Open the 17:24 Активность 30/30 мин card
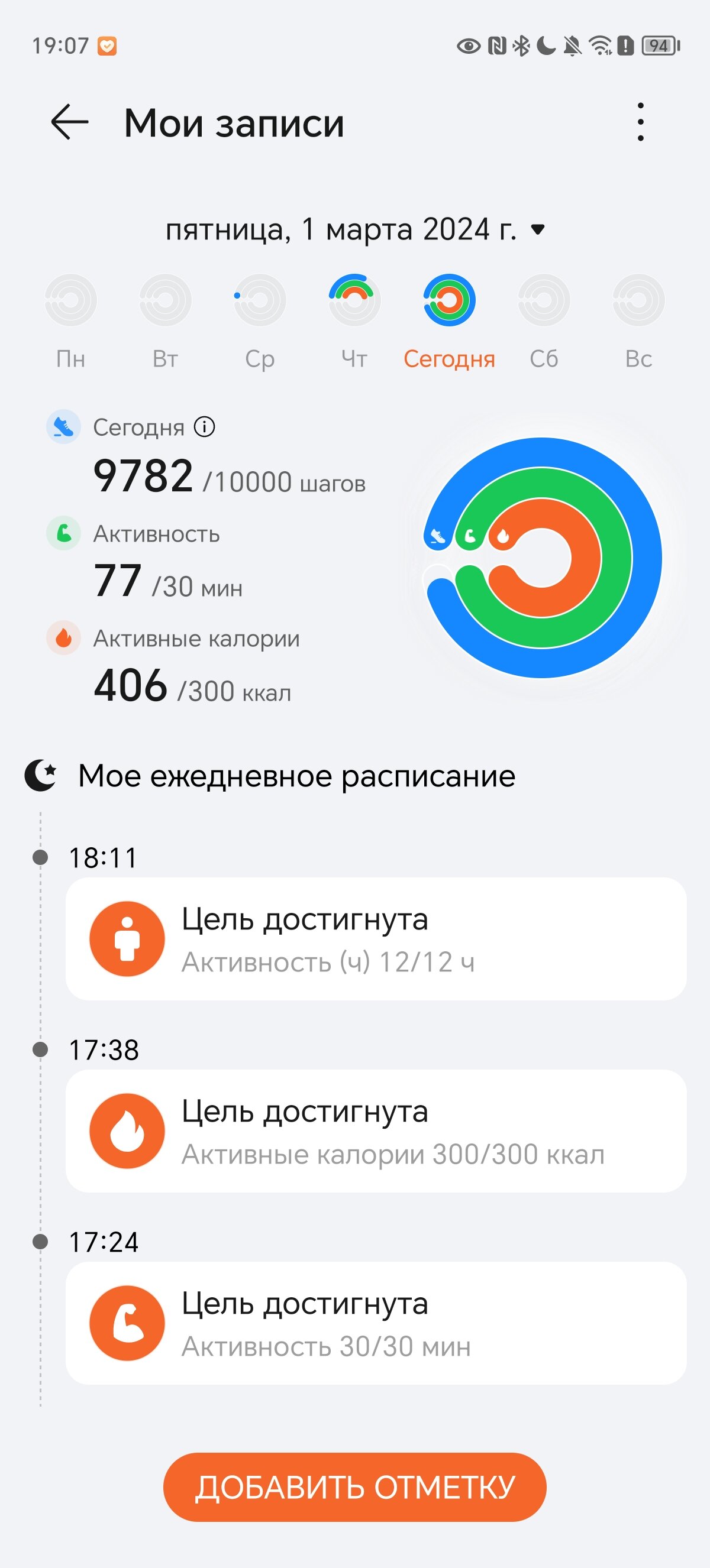710x1568 pixels. (x=376, y=1323)
